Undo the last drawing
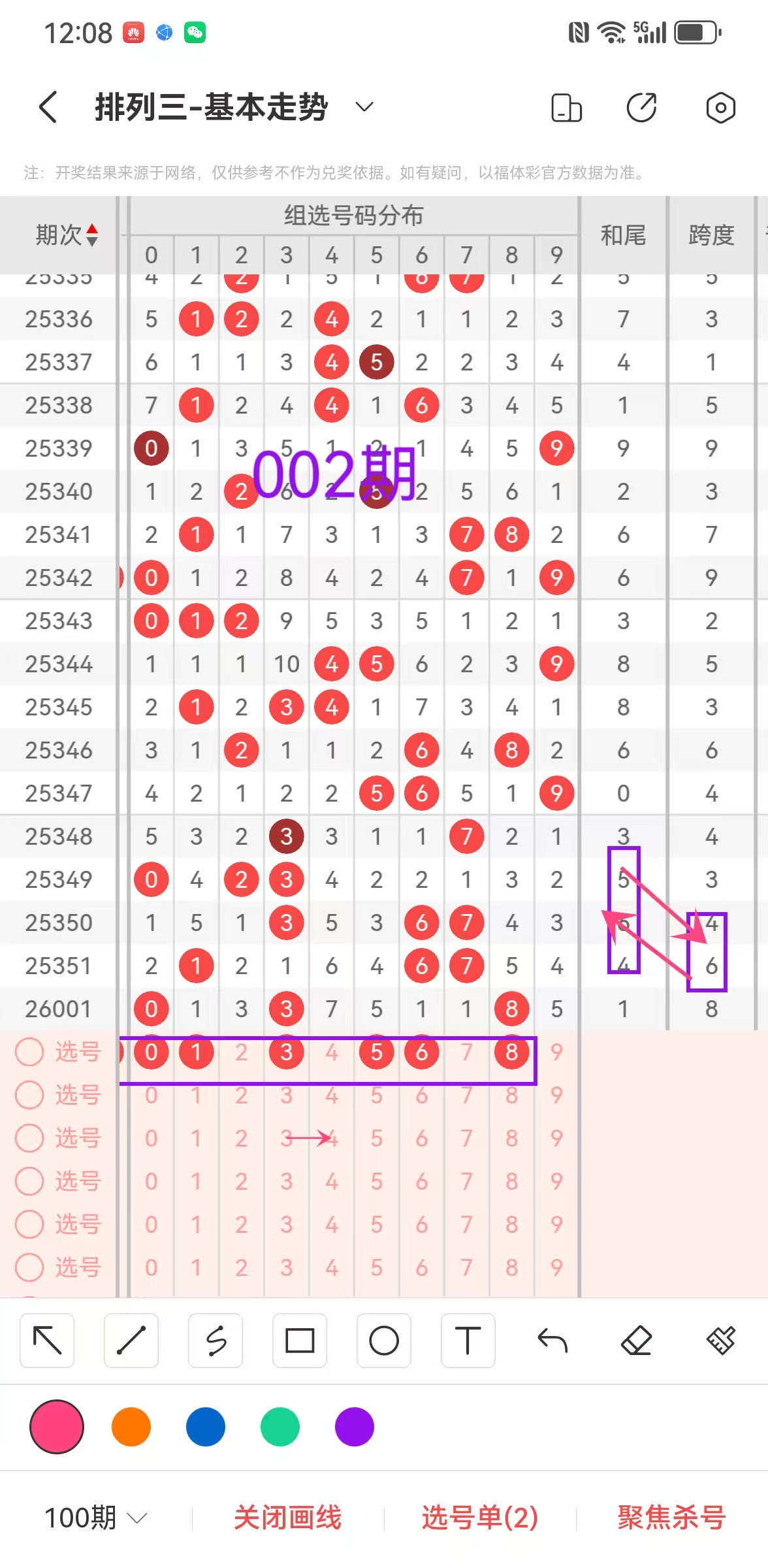 (x=552, y=1341)
